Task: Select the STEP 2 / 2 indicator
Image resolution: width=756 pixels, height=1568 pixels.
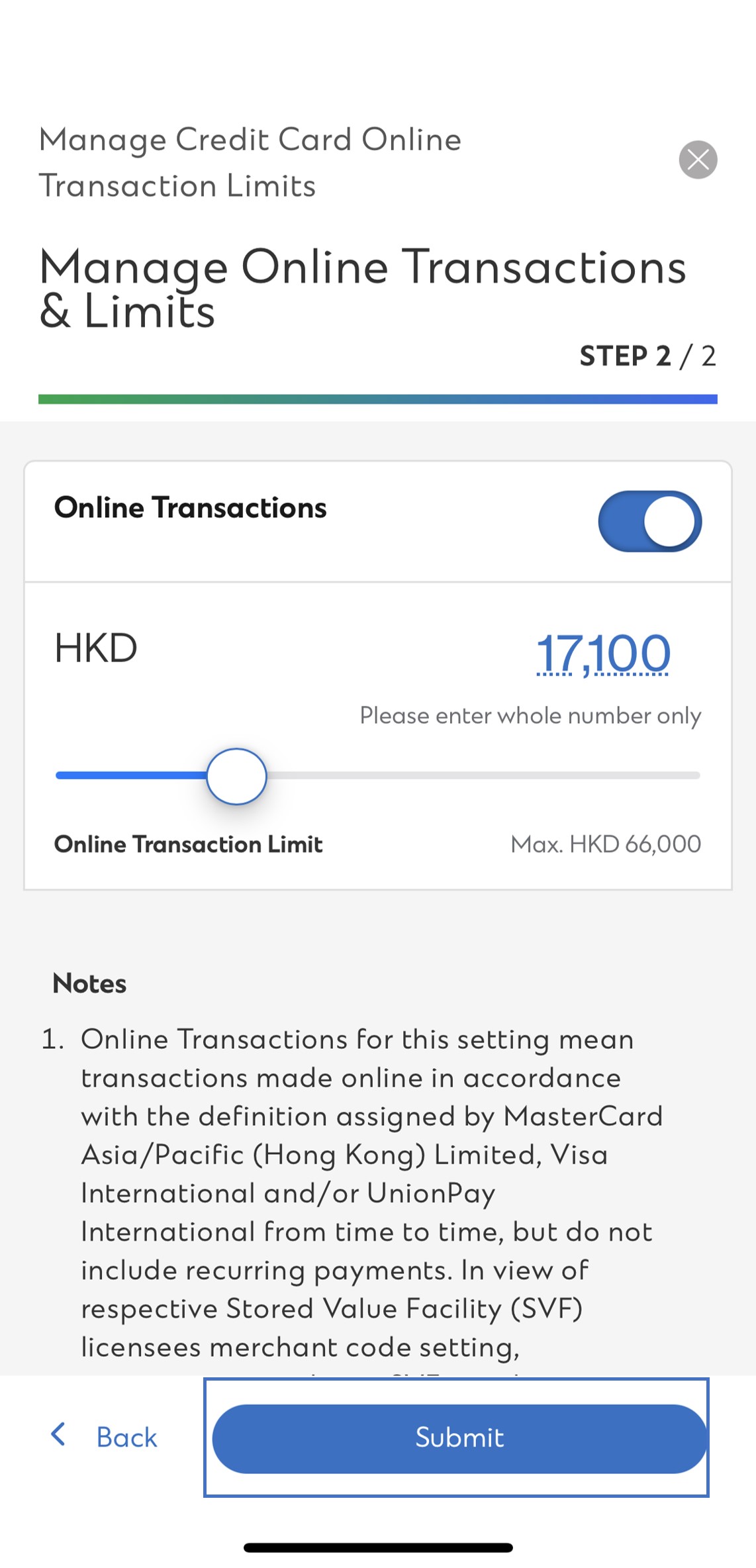Action: coord(648,356)
